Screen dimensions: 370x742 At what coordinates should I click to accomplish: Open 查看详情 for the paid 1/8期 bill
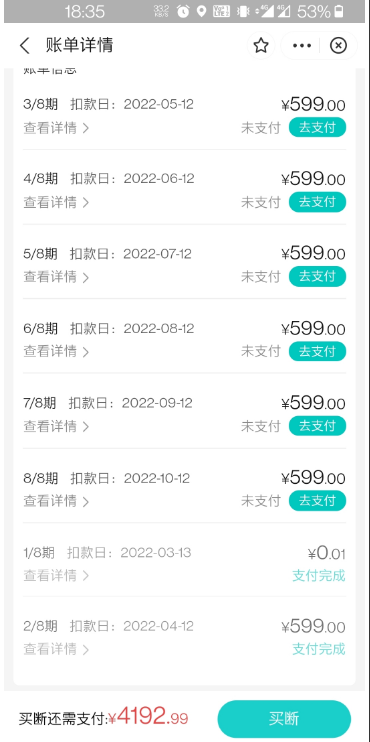click(56, 575)
